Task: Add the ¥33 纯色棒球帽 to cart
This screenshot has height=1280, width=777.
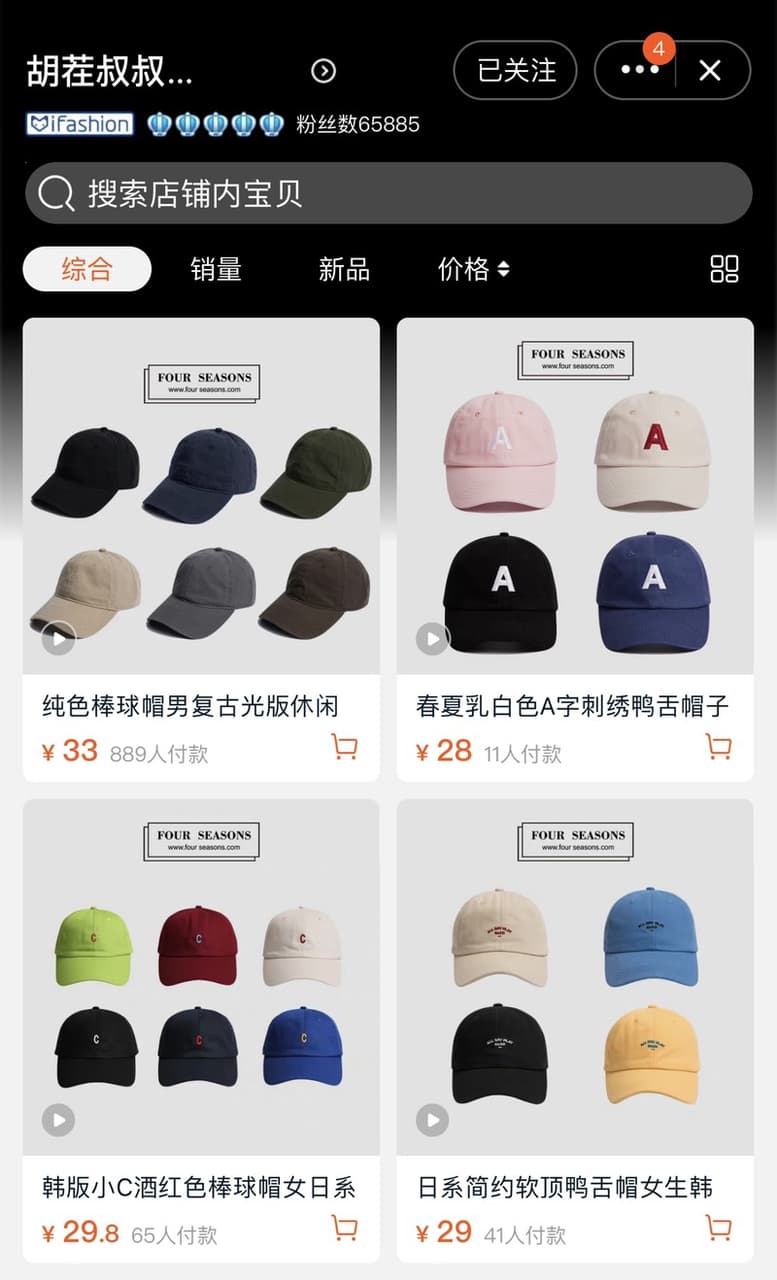Action: 345,747
